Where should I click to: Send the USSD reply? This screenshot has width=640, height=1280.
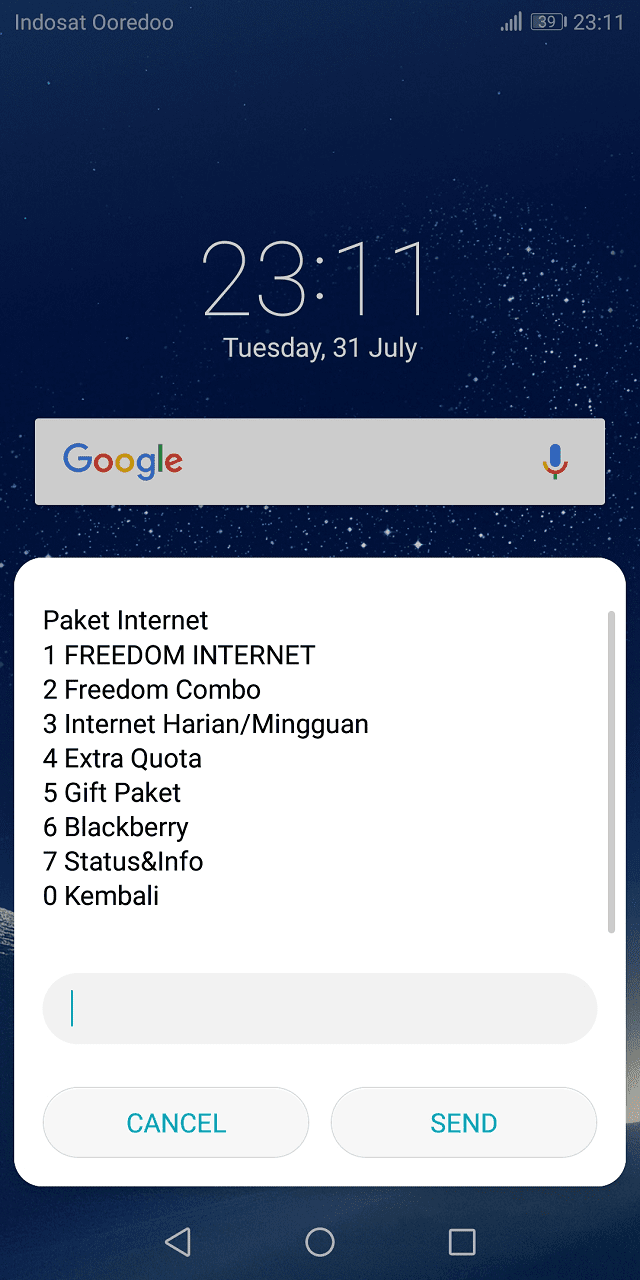463,1123
